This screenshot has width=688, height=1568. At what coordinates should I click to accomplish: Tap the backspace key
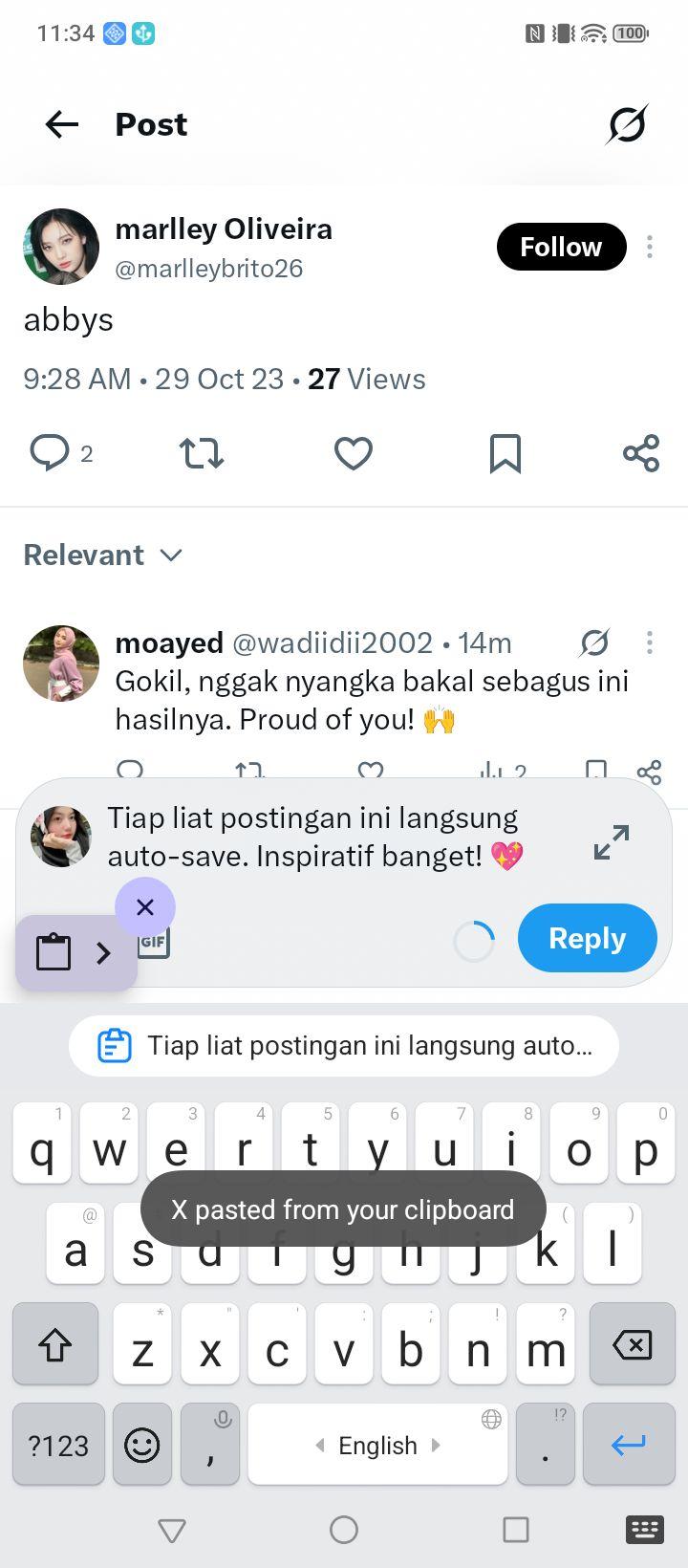tap(632, 1344)
